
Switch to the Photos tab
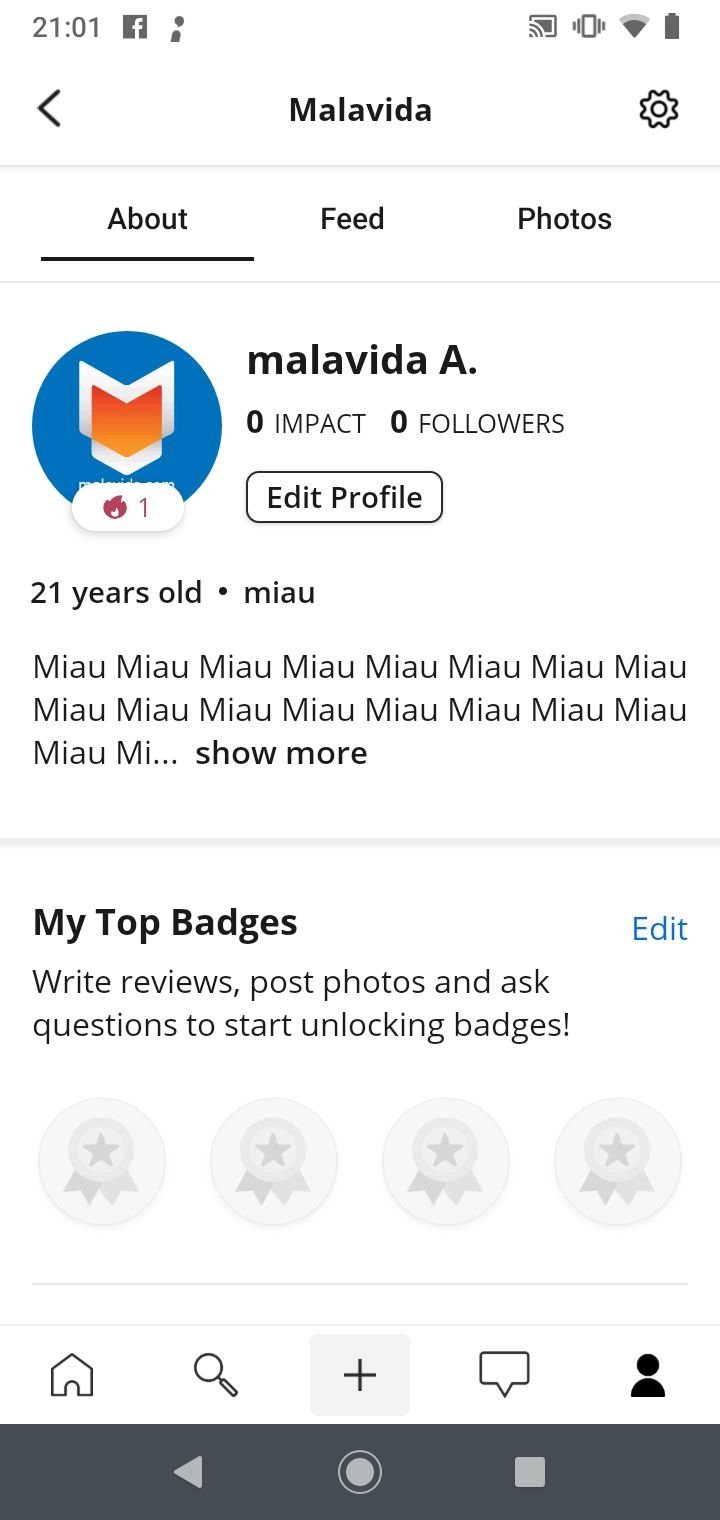tap(564, 219)
